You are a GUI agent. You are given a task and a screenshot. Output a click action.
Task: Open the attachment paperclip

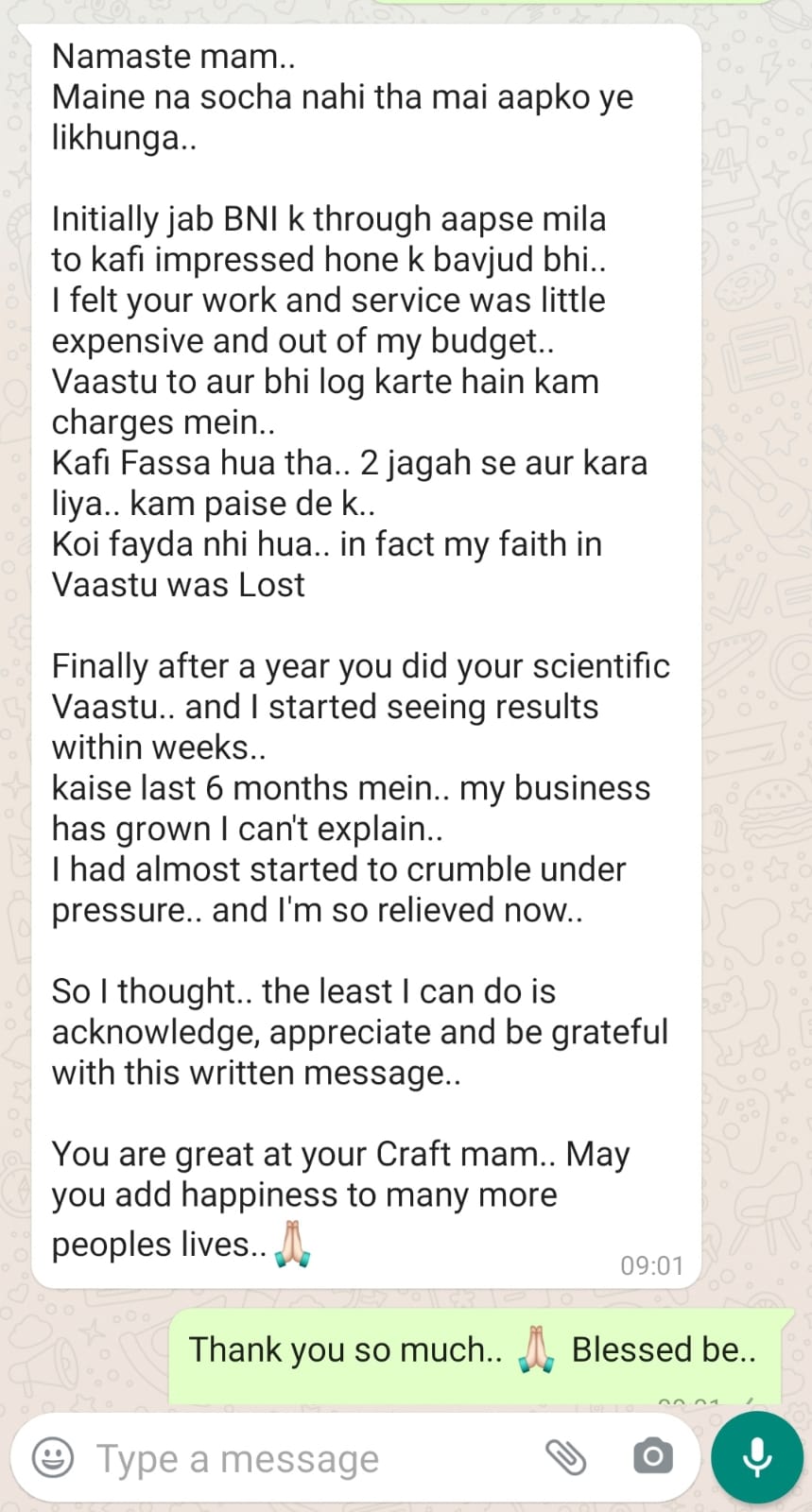(566, 1457)
